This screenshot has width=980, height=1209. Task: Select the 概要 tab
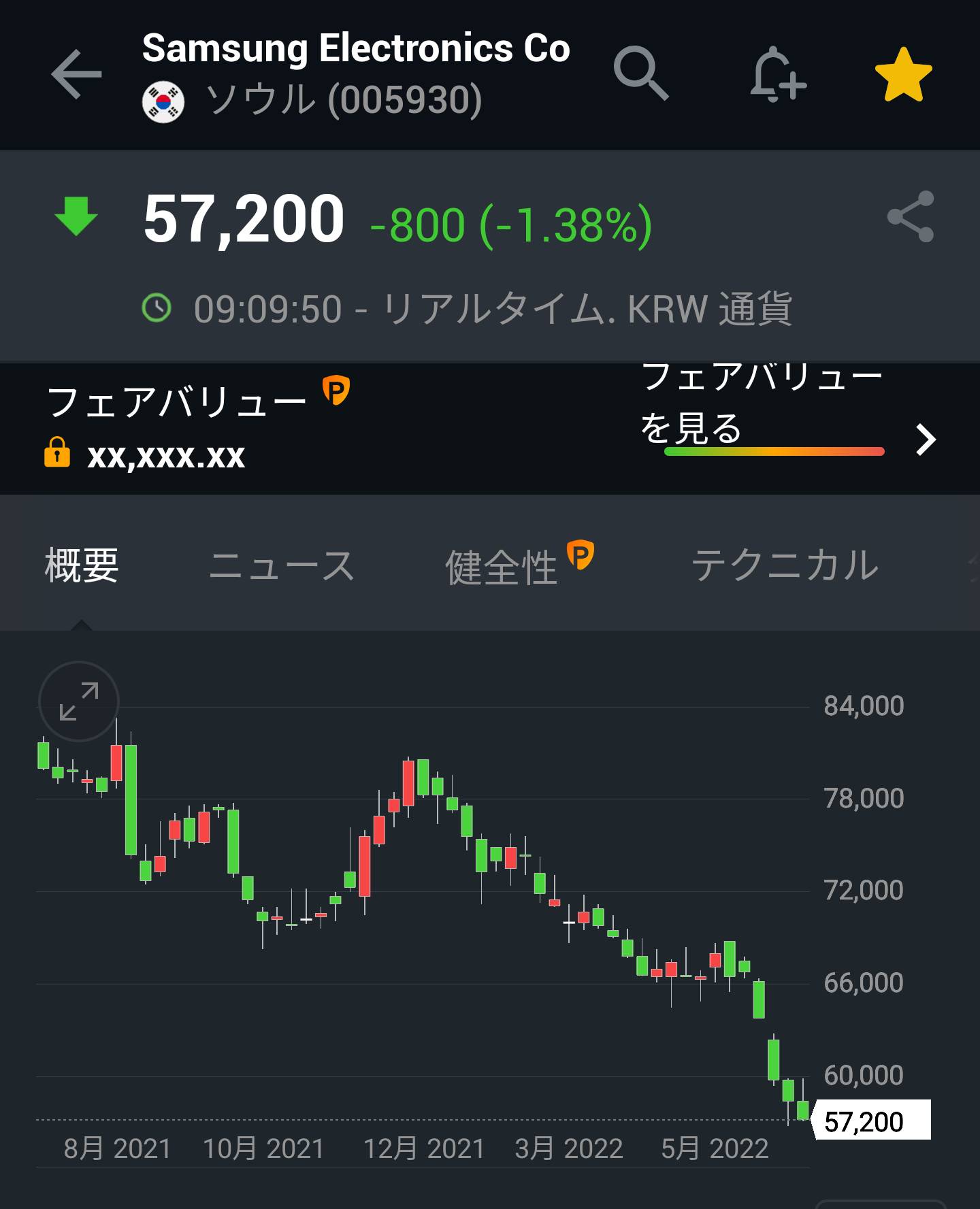tap(82, 566)
